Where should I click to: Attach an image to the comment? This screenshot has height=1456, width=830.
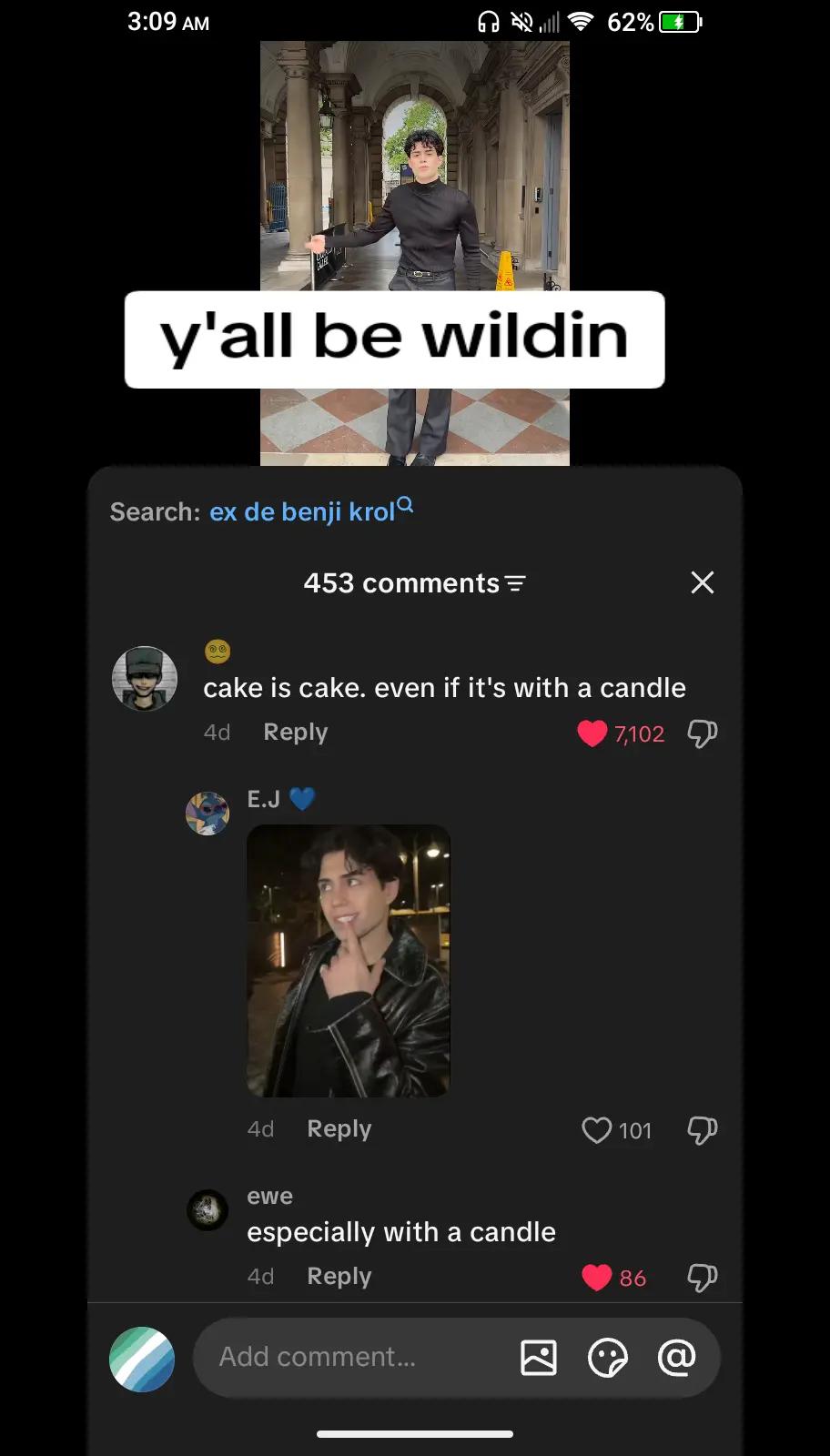click(x=539, y=1358)
